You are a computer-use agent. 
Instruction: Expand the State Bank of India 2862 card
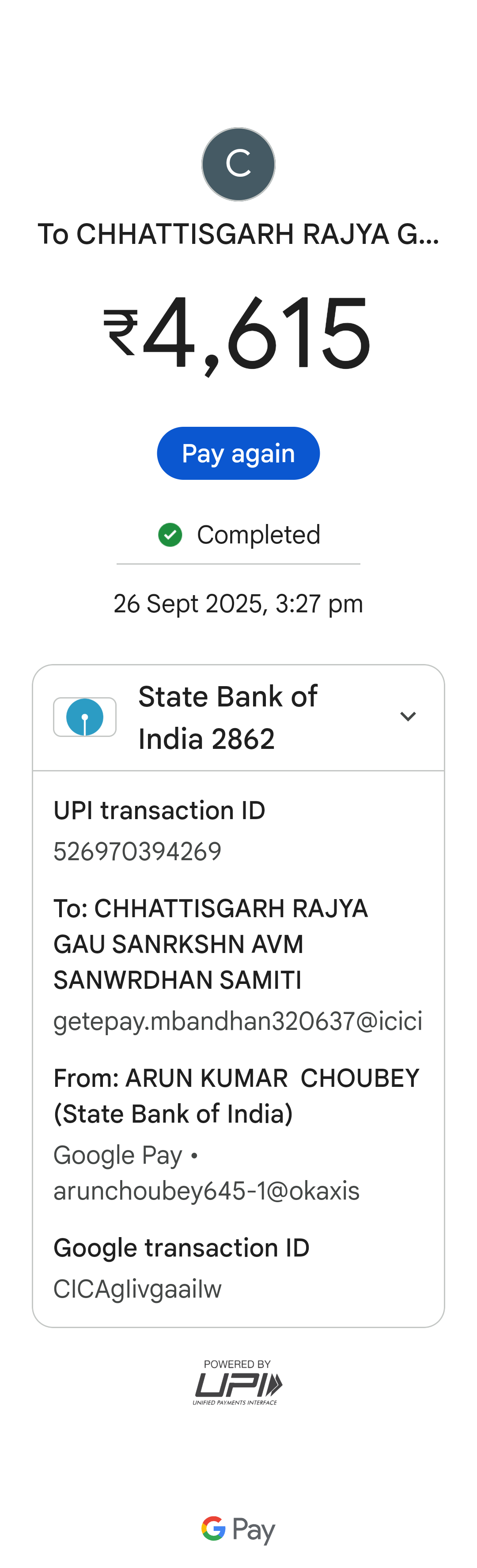tap(407, 717)
